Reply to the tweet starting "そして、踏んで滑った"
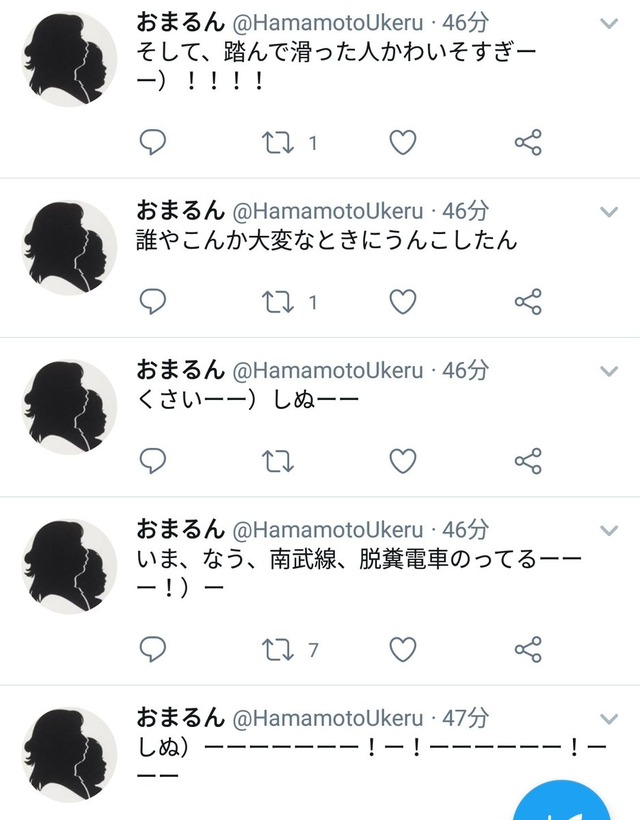The width and height of the screenshot is (640, 820). 152,143
